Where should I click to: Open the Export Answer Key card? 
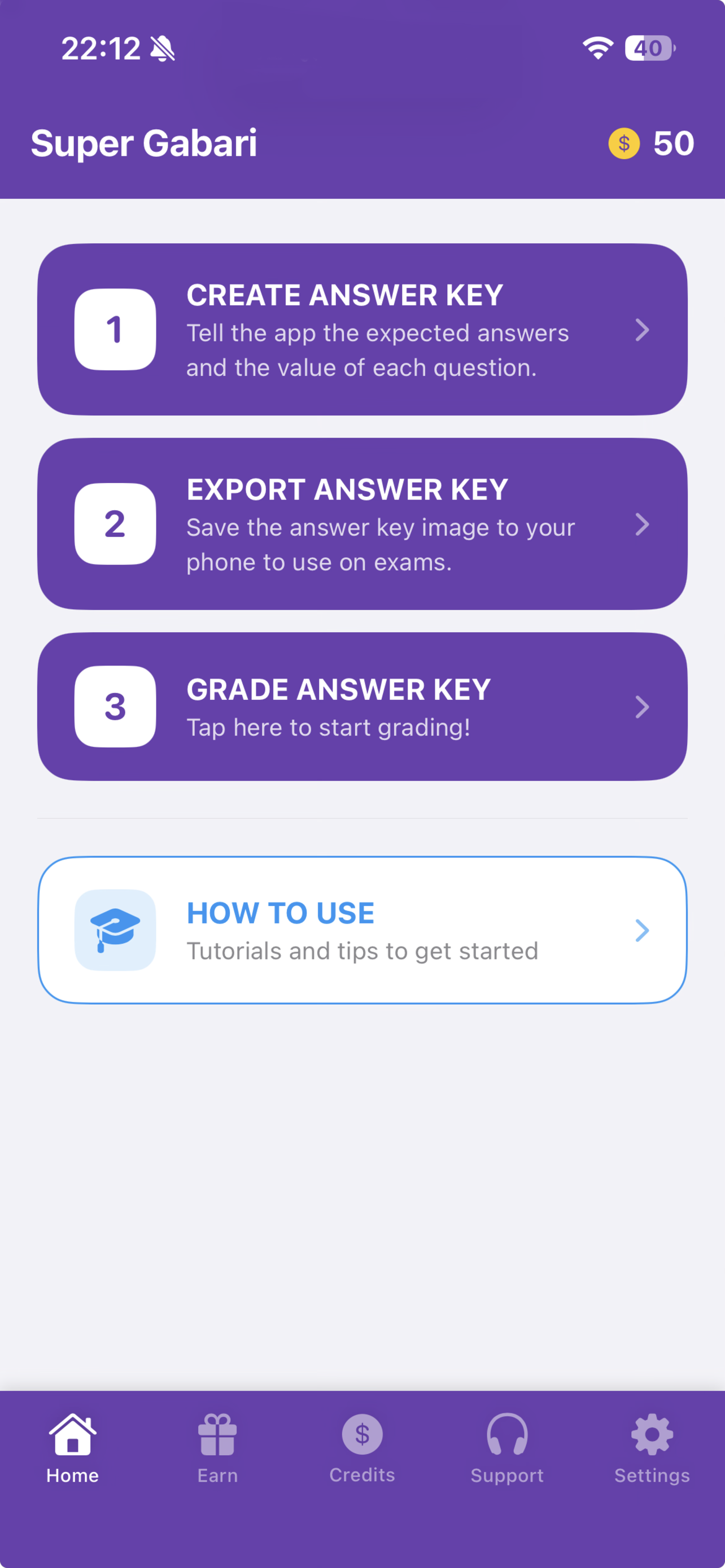pos(362,523)
